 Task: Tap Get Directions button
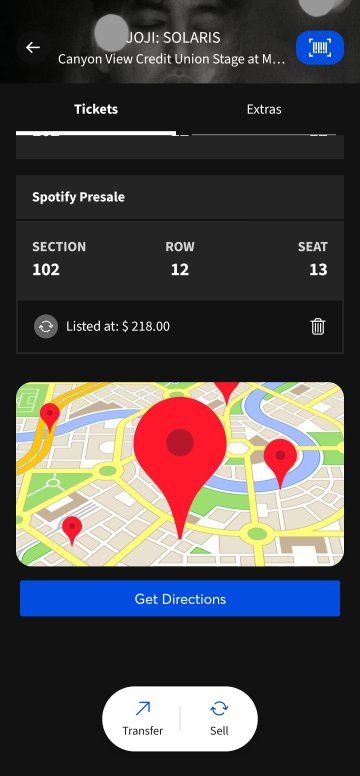pos(180,598)
